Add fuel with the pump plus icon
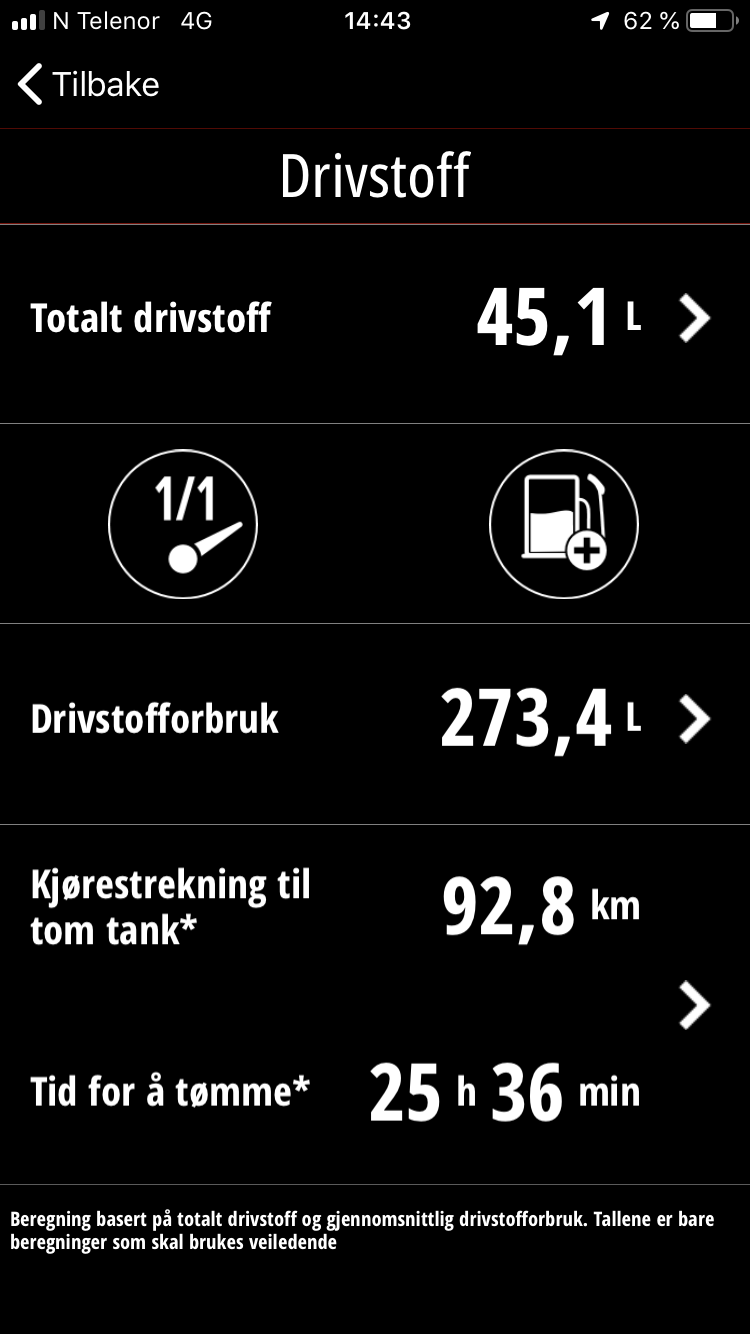 [564, 523]
